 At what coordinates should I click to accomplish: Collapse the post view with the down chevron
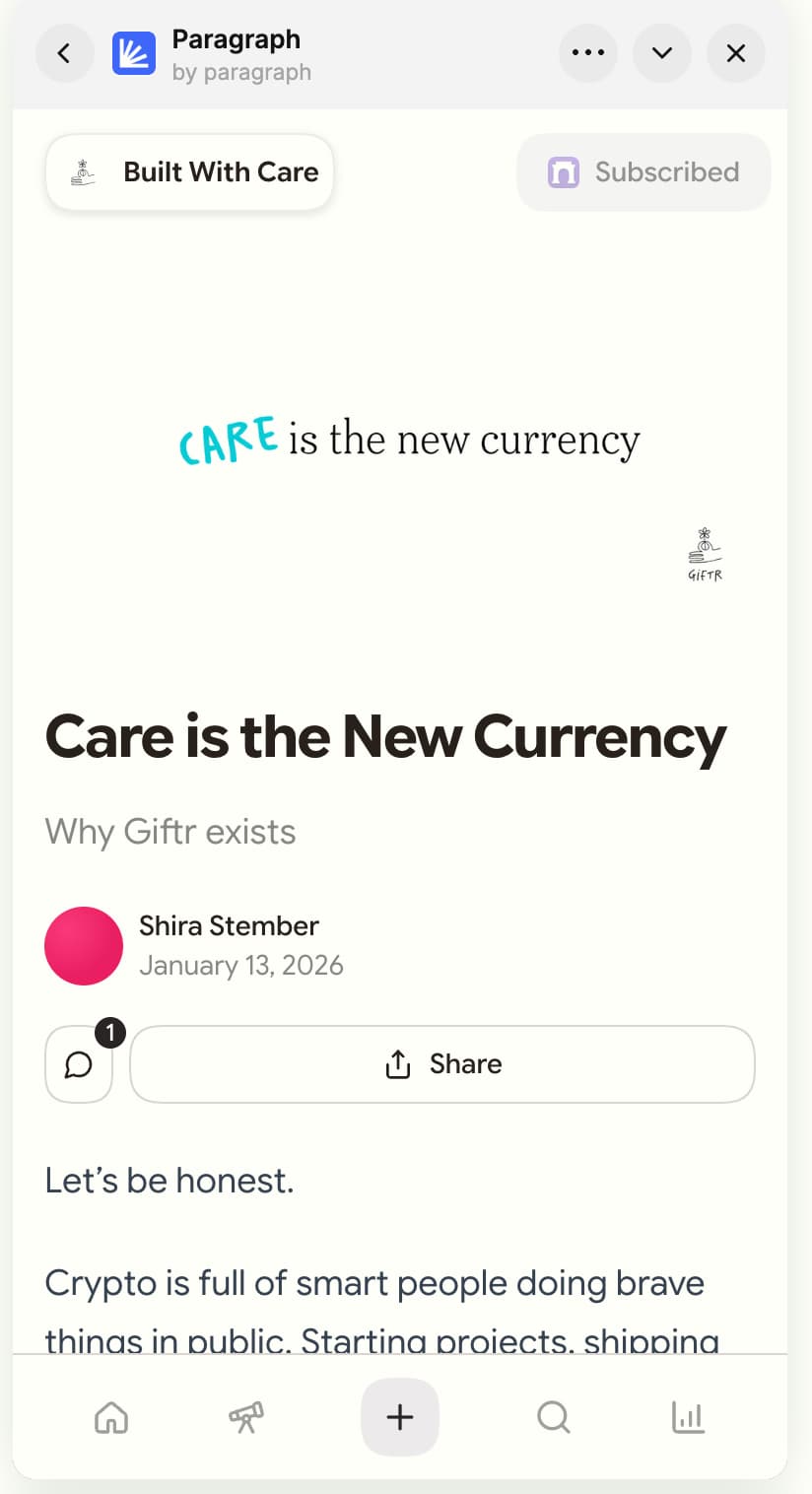point(661,53)
